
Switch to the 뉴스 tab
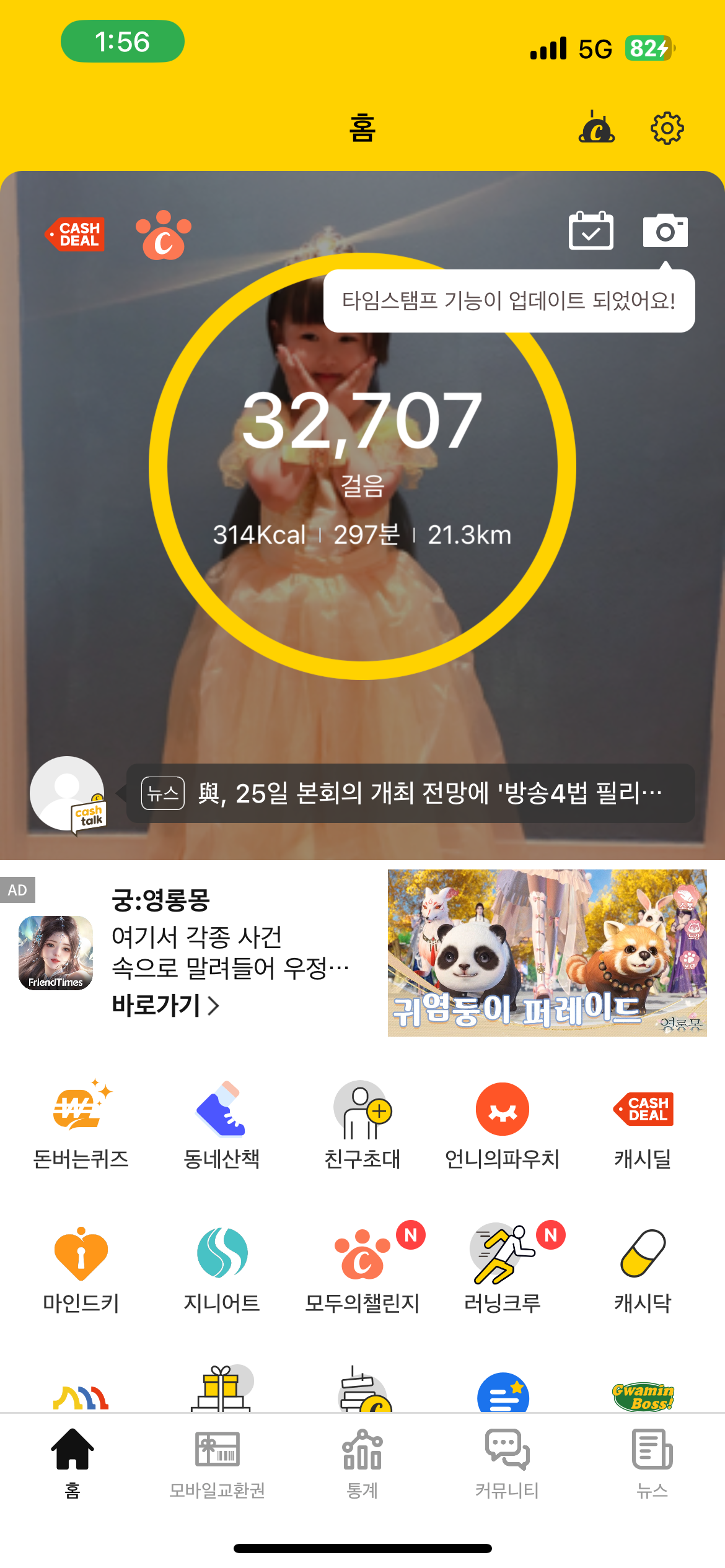[x=652, y=1463]
